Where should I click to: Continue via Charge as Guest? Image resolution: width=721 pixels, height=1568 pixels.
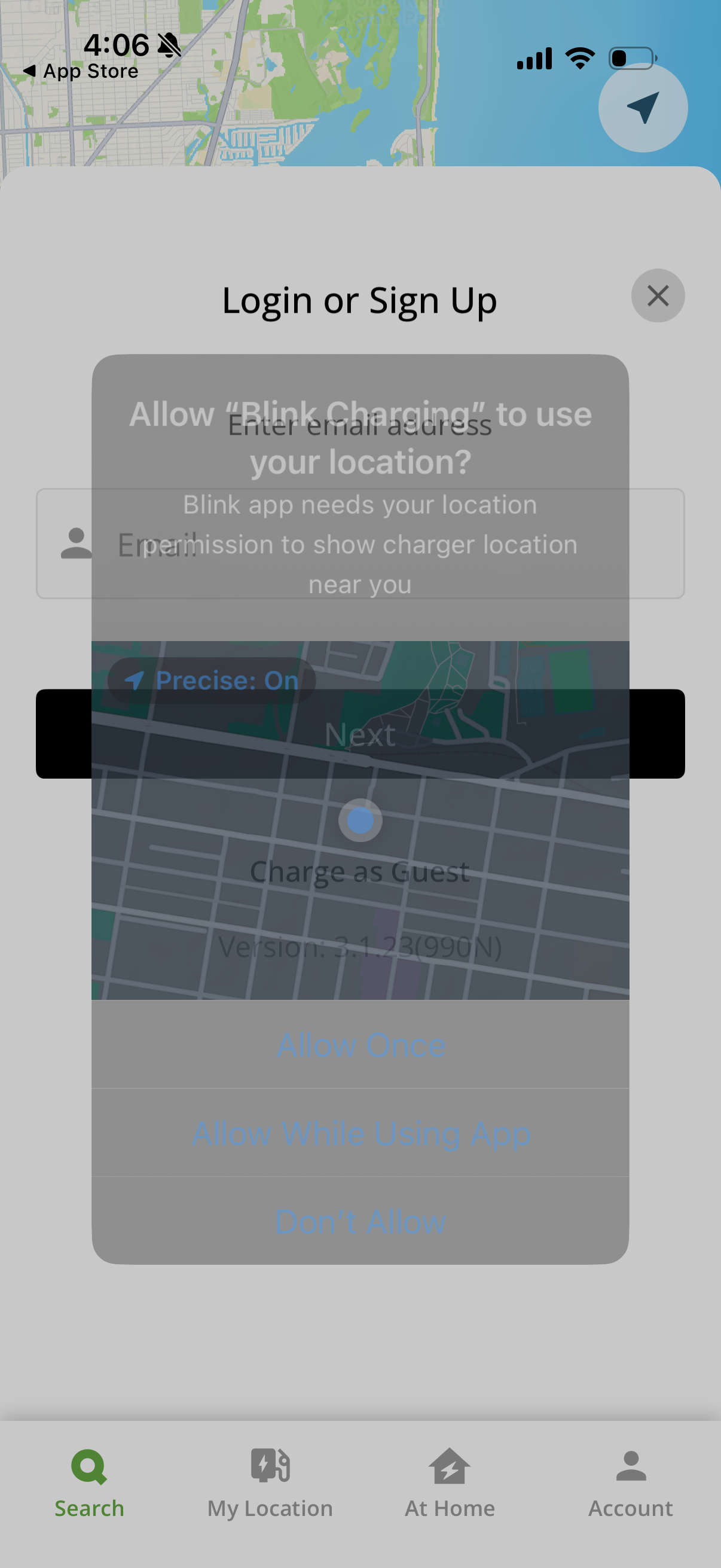[x=360, y=871]
